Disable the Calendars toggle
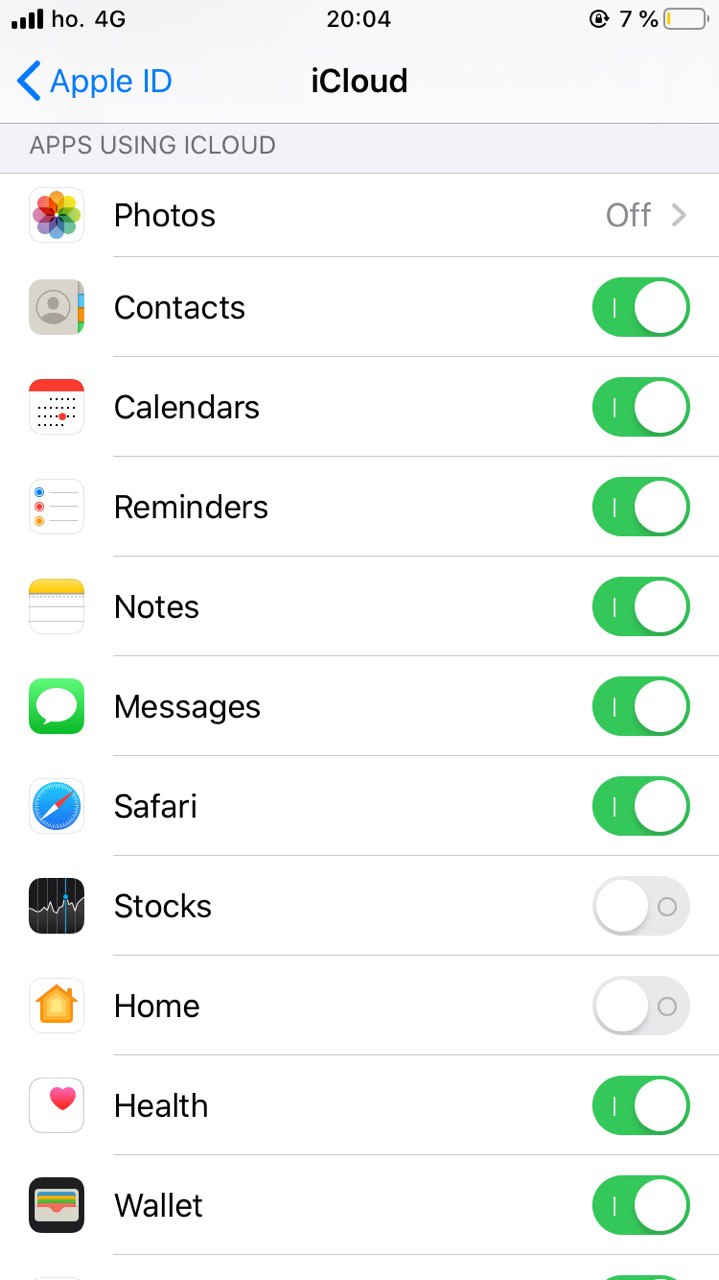The height and width of the screenshot is (1280, 719). 641,407
